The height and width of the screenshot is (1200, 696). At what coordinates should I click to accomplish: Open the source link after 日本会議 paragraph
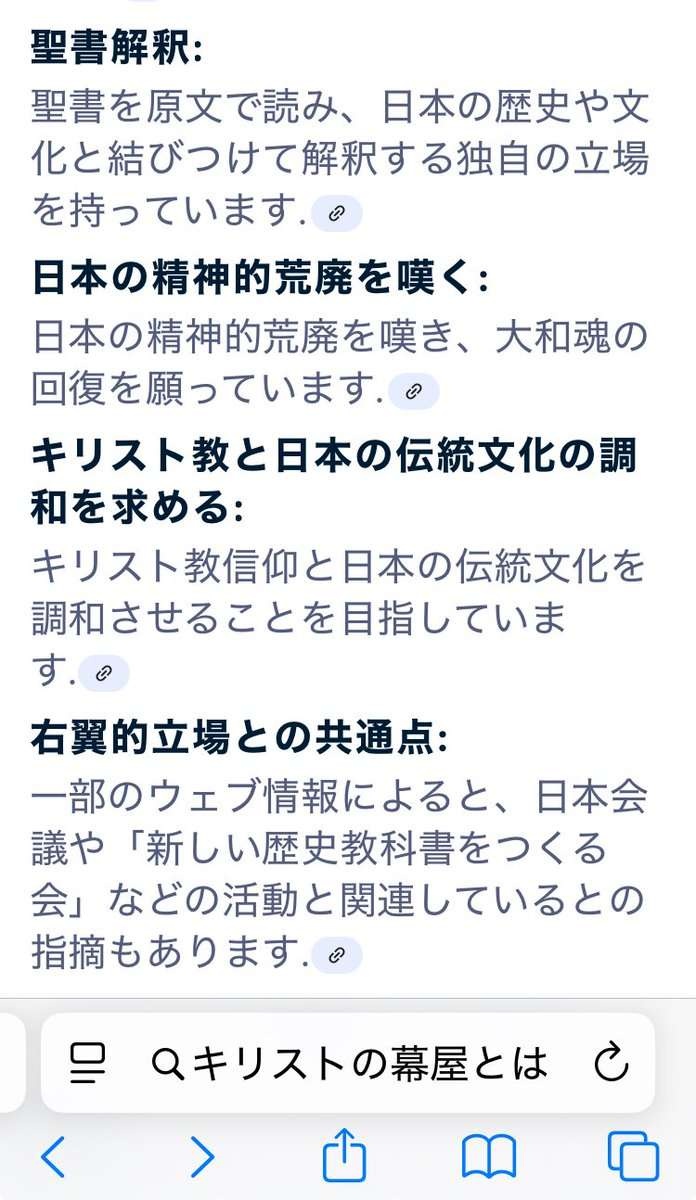point(336,954)
